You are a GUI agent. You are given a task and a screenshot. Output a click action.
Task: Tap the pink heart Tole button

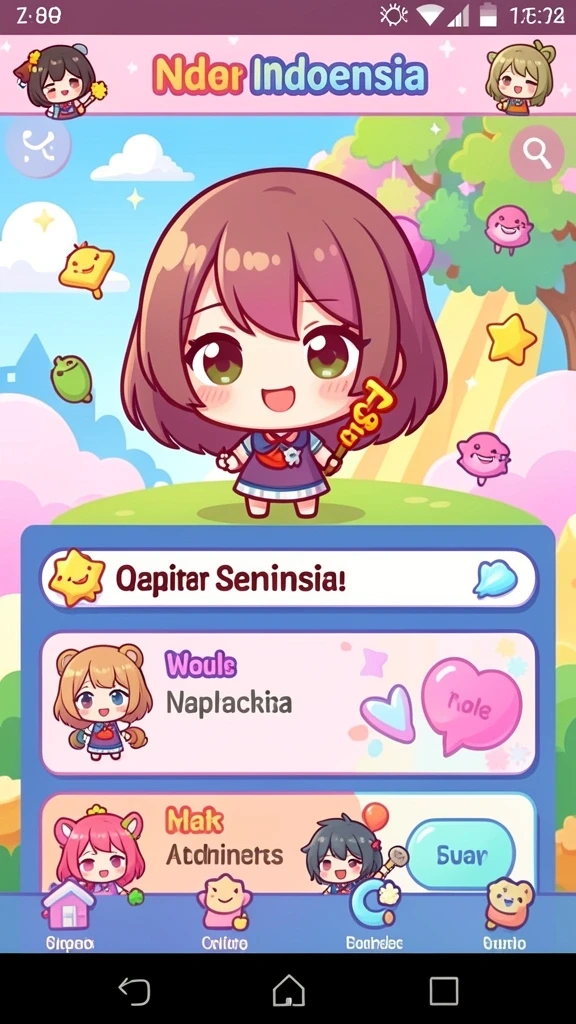(472, 706)
